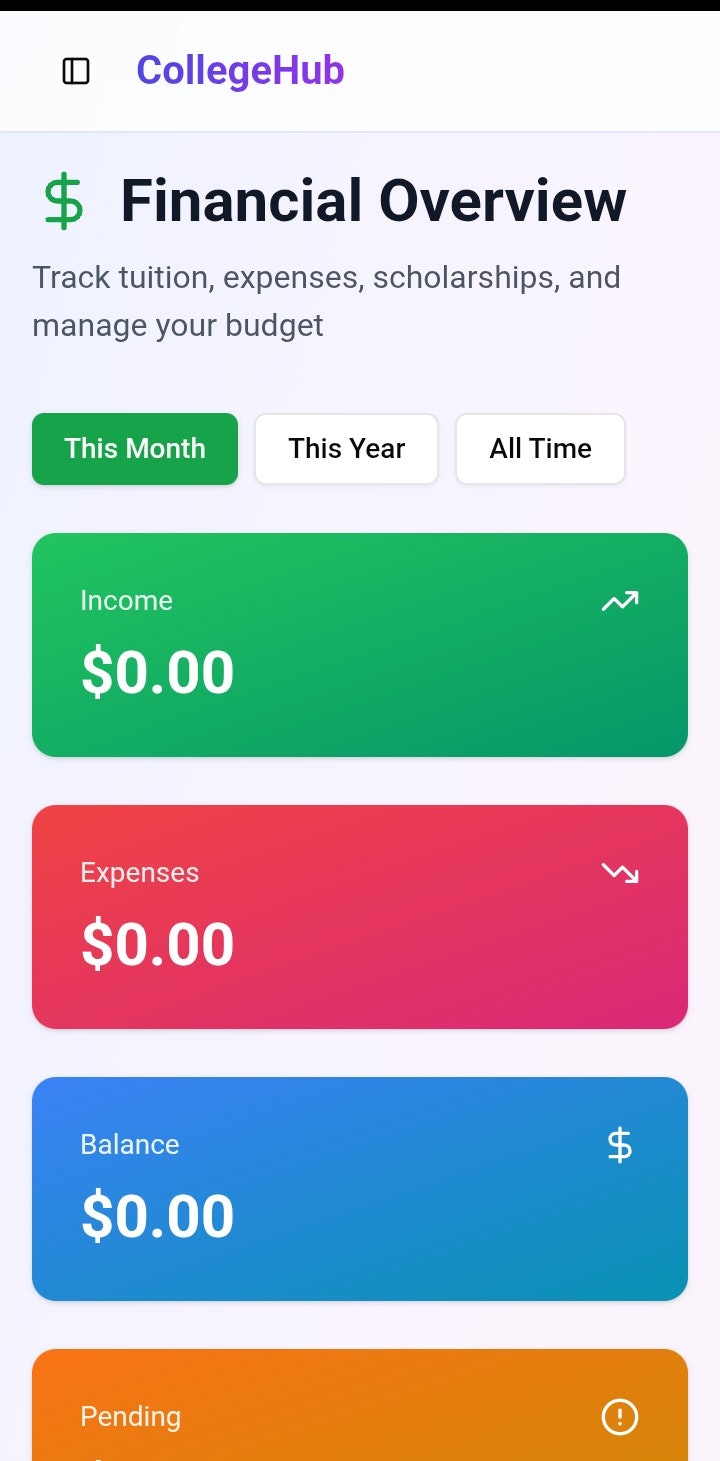Click the downward trend icon on Expenses card

click(x=619, y=872)
